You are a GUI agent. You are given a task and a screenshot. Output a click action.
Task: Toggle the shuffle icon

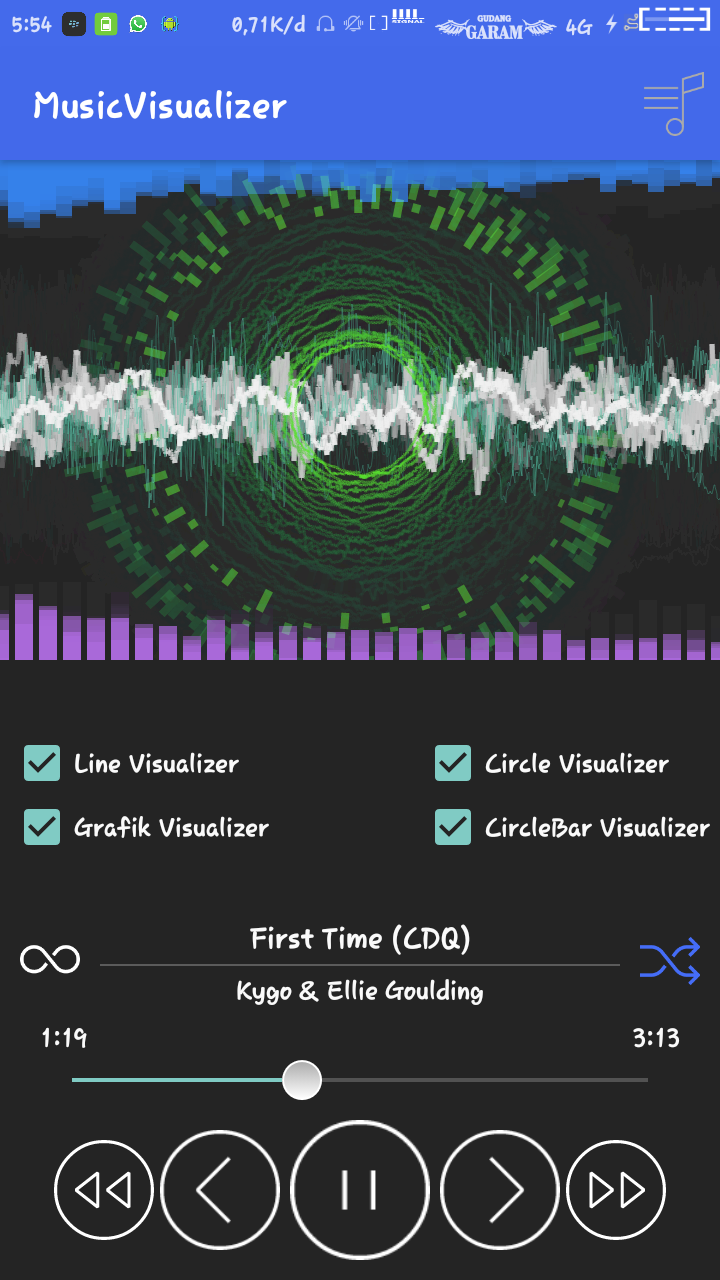click(x=670, y=962)
